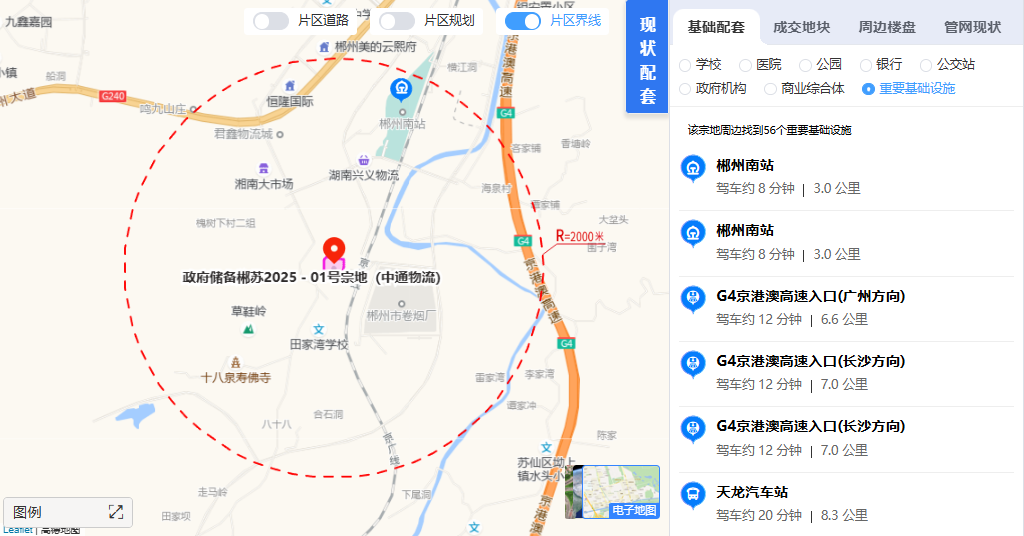Select the 公园 radio option
This screenshot has width=1024, height=536.
[x=805, y=64]
